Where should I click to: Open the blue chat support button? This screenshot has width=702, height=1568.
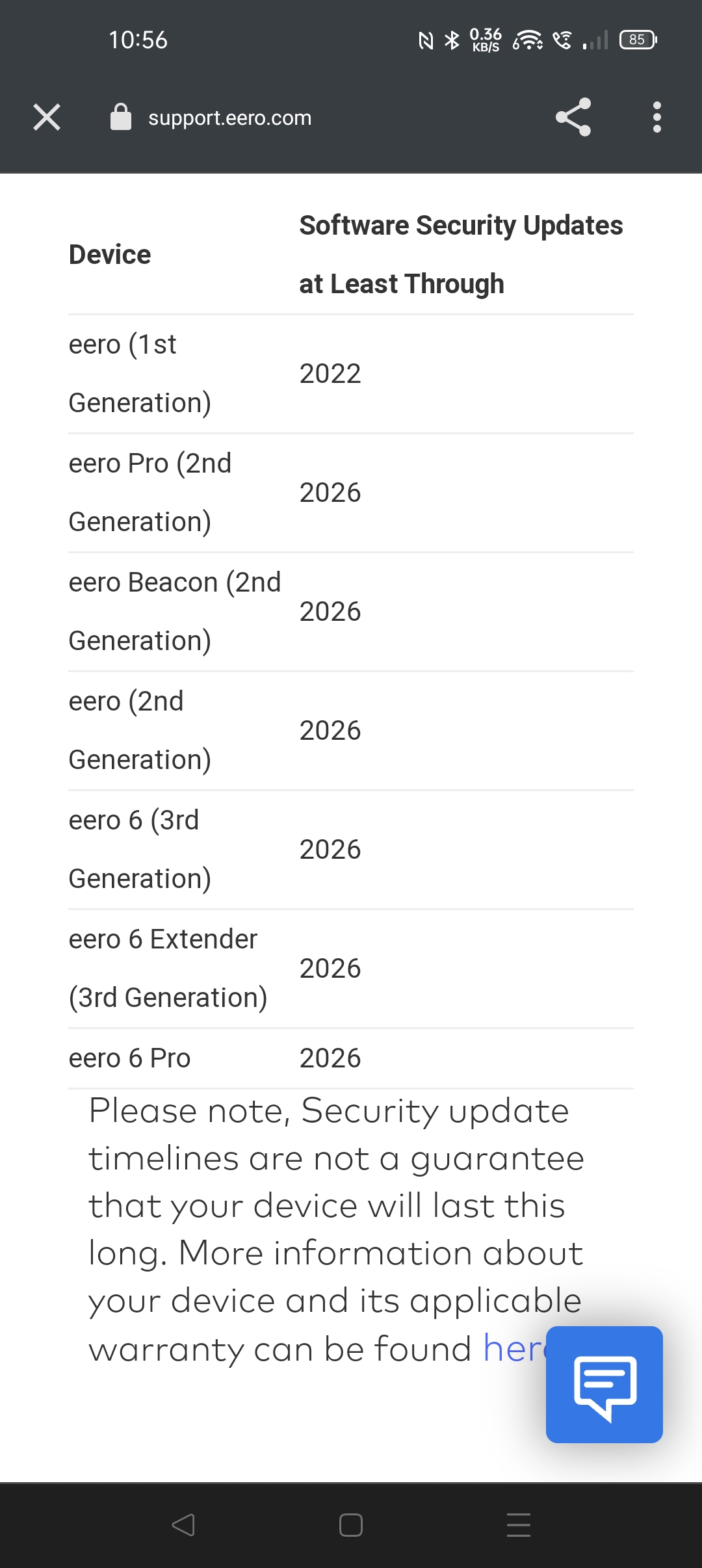[x=604, y=1385]
